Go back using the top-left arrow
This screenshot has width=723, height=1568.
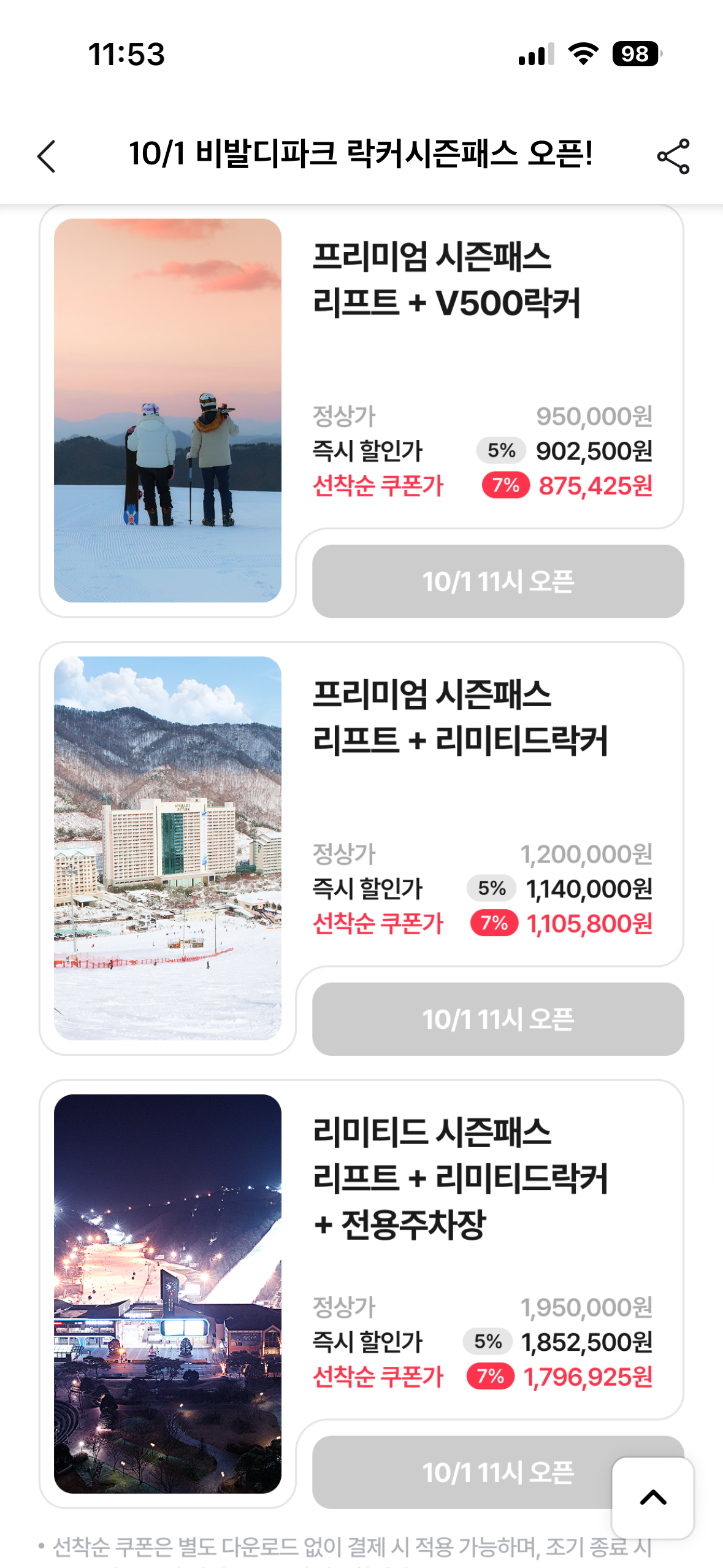[47, 156]
